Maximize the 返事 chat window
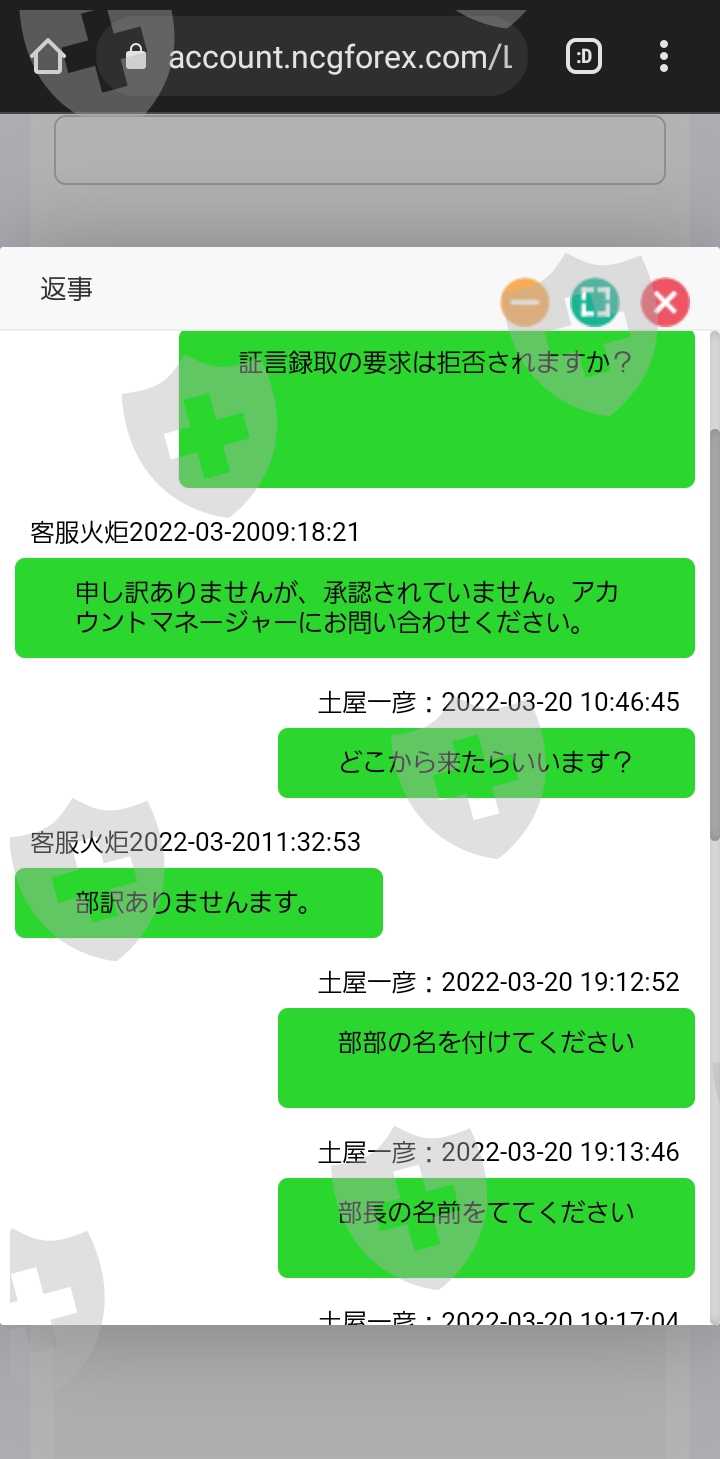The height and width of the screenshot is (1459, 720). pyautogui.click(x=595, y=301)
